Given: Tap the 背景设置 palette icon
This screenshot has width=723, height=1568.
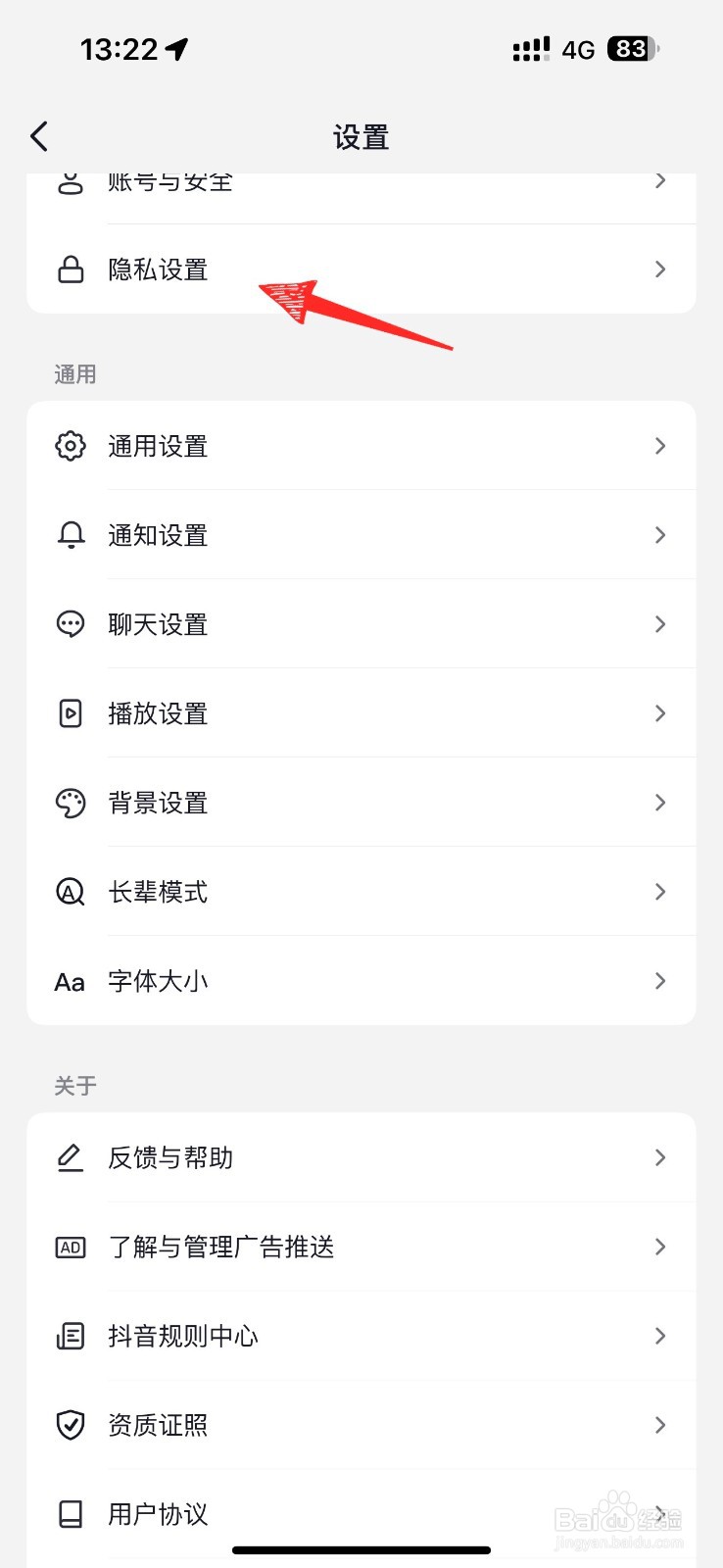Looking at the screenshot, I should (70, 803).
